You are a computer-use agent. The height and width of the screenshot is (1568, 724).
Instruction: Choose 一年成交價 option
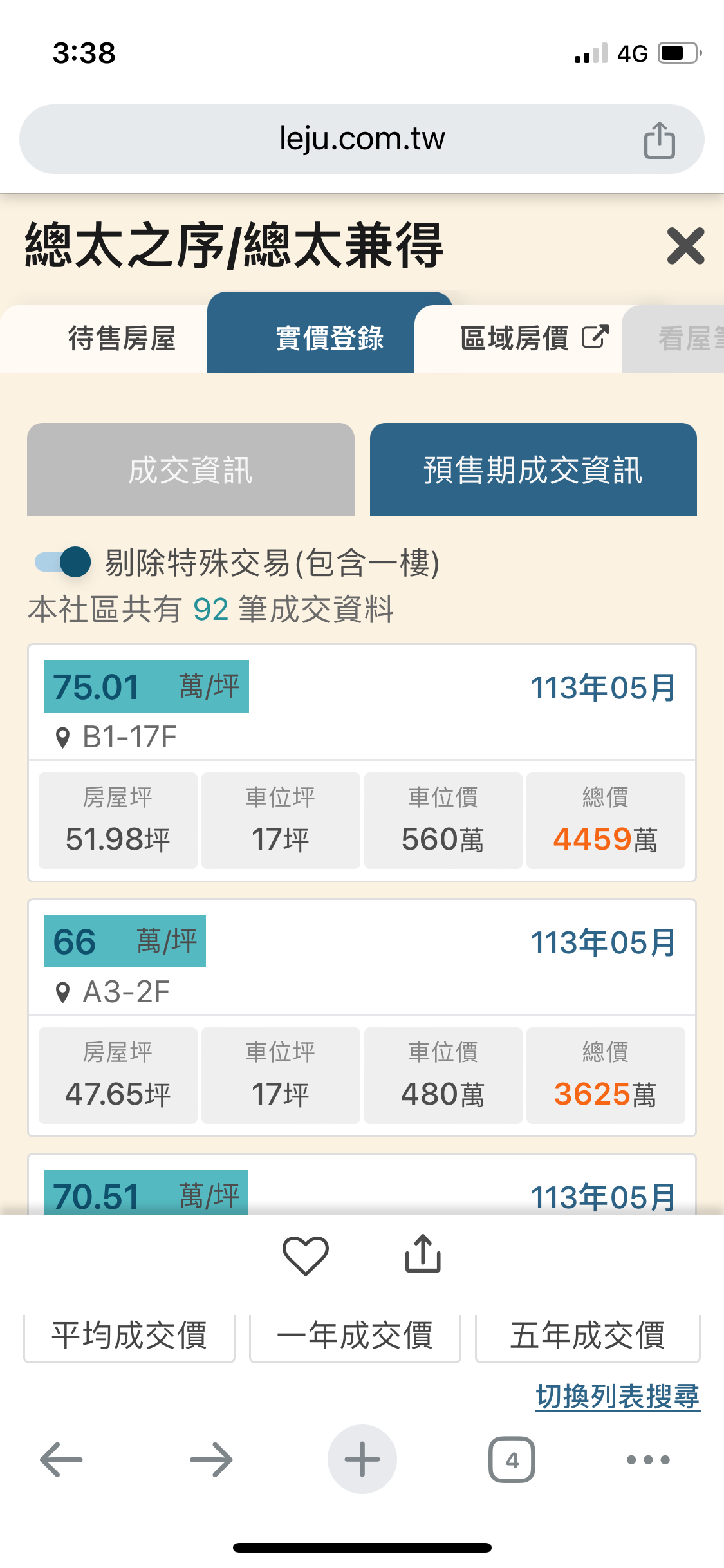(x=355, y=1336)
